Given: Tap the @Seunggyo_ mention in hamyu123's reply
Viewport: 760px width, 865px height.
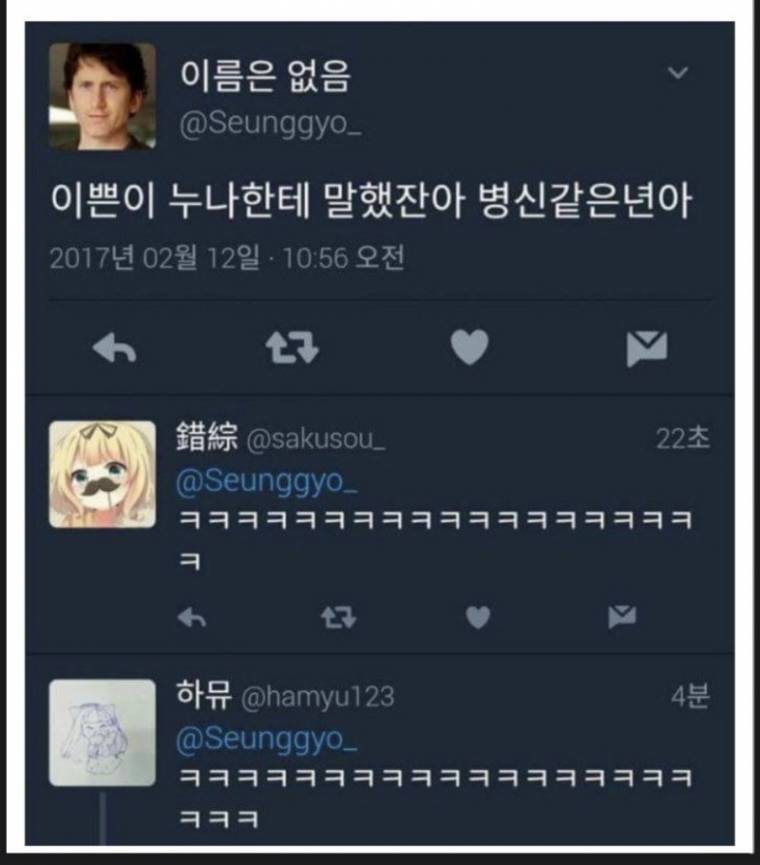Looking at the screenshot, I should point(266,739).
